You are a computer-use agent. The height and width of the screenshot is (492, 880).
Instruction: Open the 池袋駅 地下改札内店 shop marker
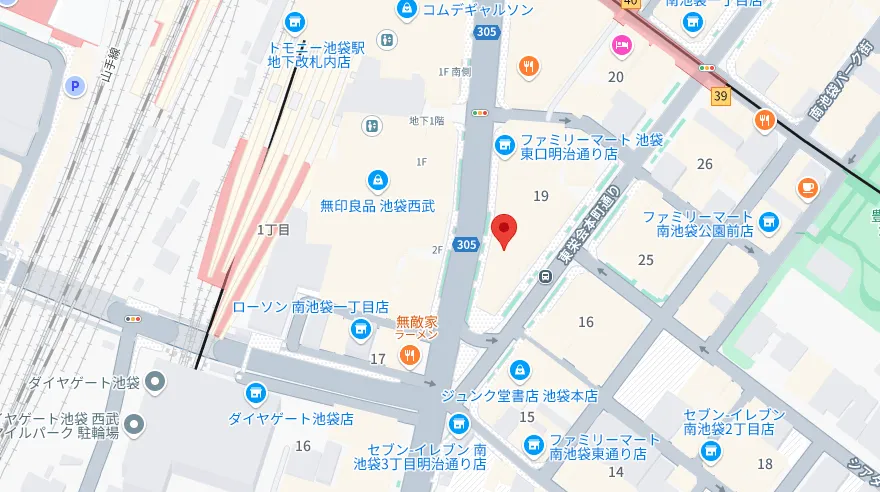pyautogui.click(x=294, y=21)
